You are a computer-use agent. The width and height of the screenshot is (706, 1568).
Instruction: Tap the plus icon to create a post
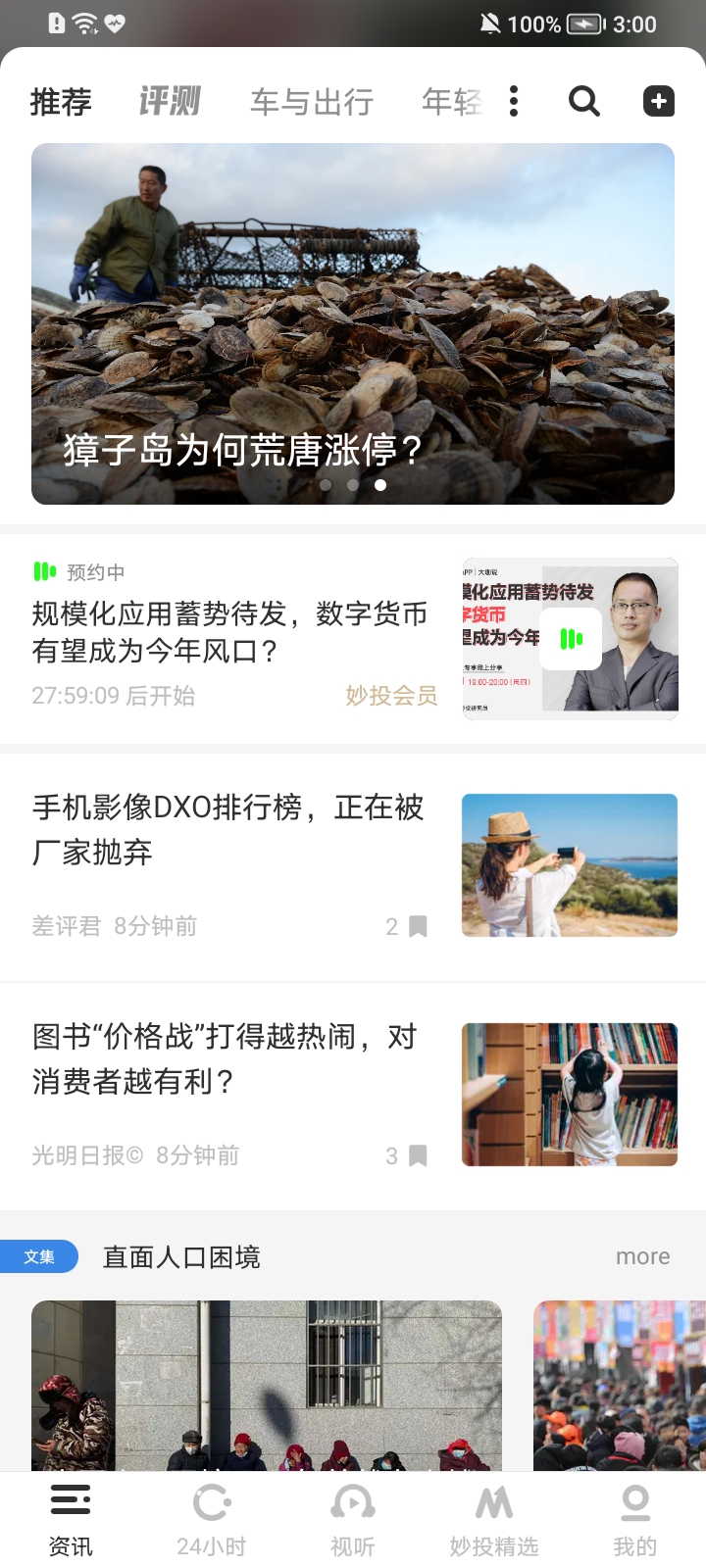pyautogui.click(x=659, y=101)
